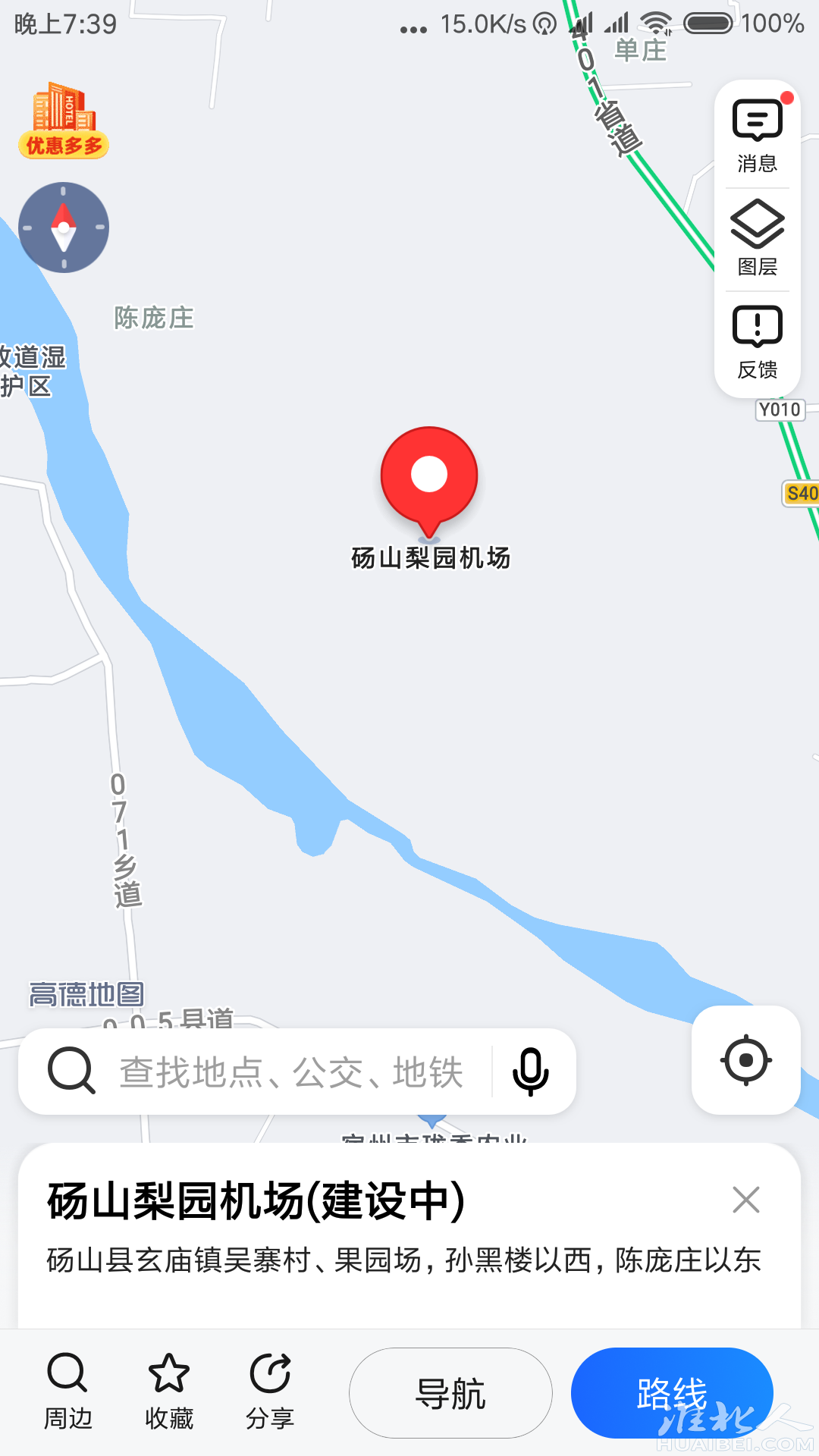
Task: Search 周边 nearby places
Action: pyautogui.click(x=67, y=1392)
